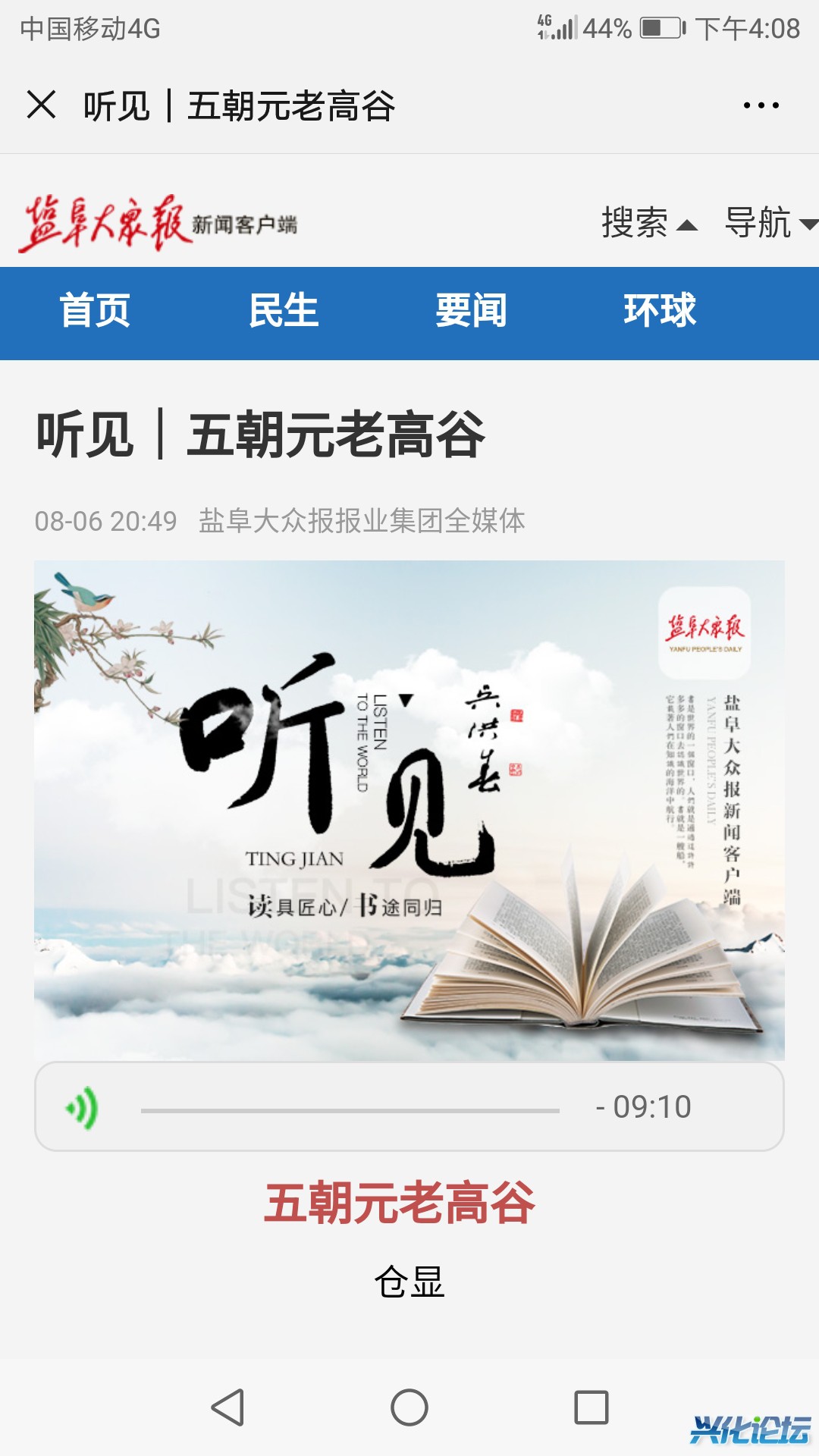This screenshot has width=819, height=1456.
Task: Switch to the 首页 tab
Action: click(95, 311)
